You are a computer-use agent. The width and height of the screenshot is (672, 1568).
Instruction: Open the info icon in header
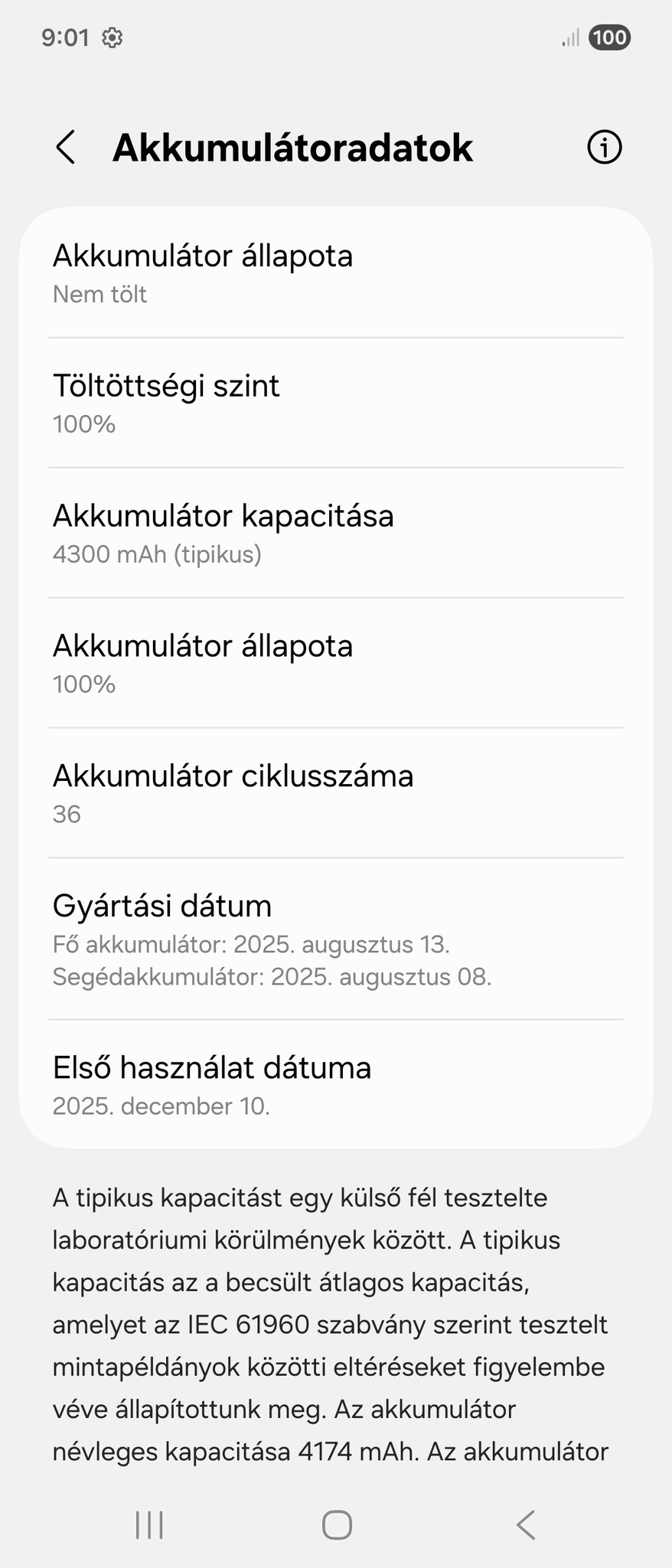coord(604,147)
